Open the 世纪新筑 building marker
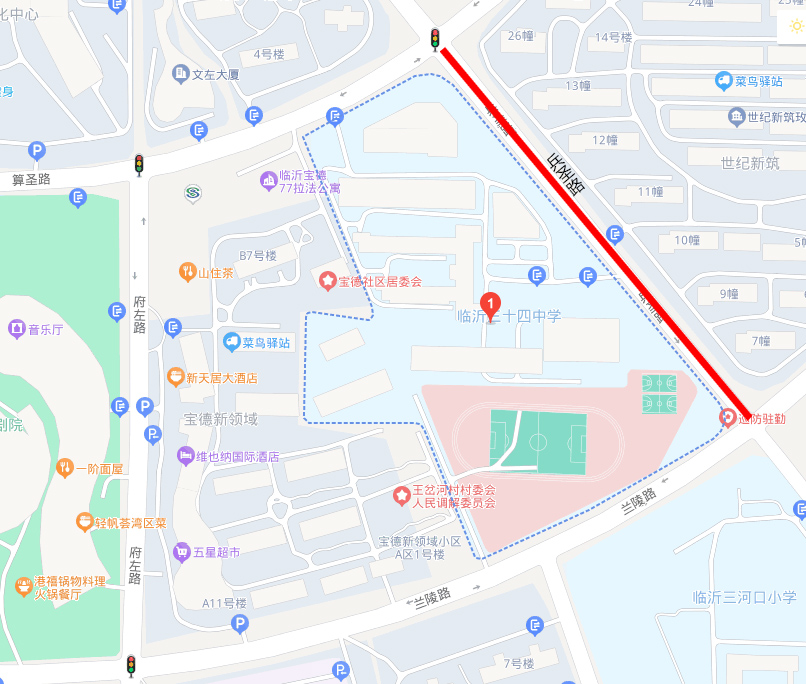 [x=737, y=118]
